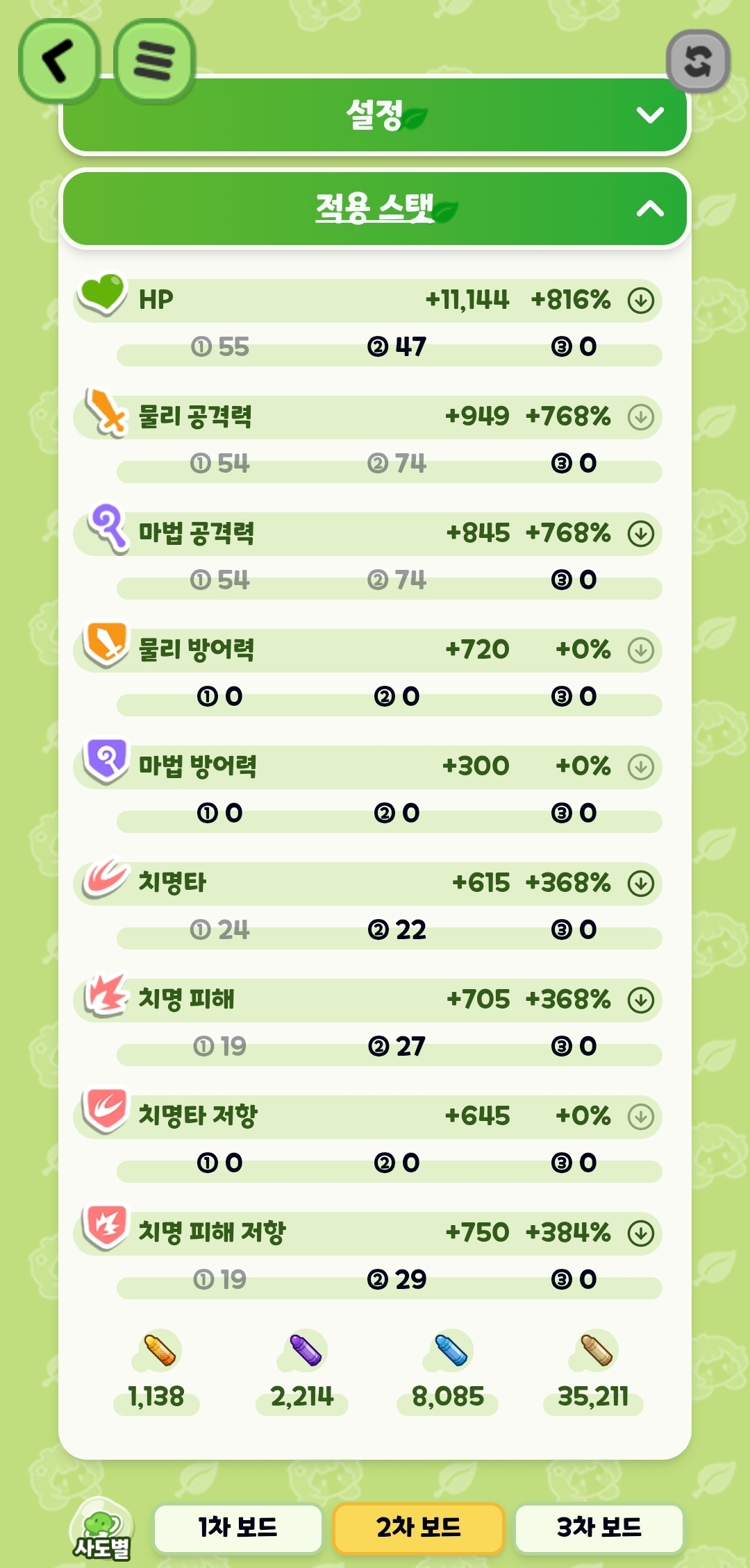Tap the down-arrow icon on HP row

pos(640,301)
